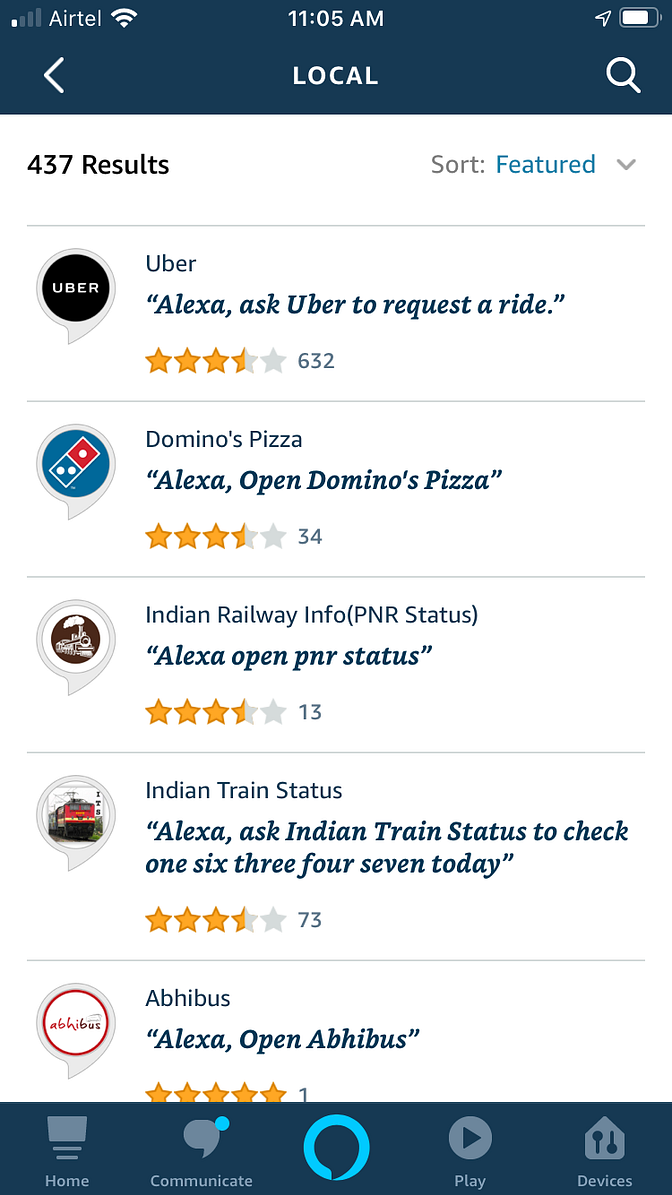Open the Devices tab
The width and height of the screenshot is (672, 1195).
tap(604, 1150)
